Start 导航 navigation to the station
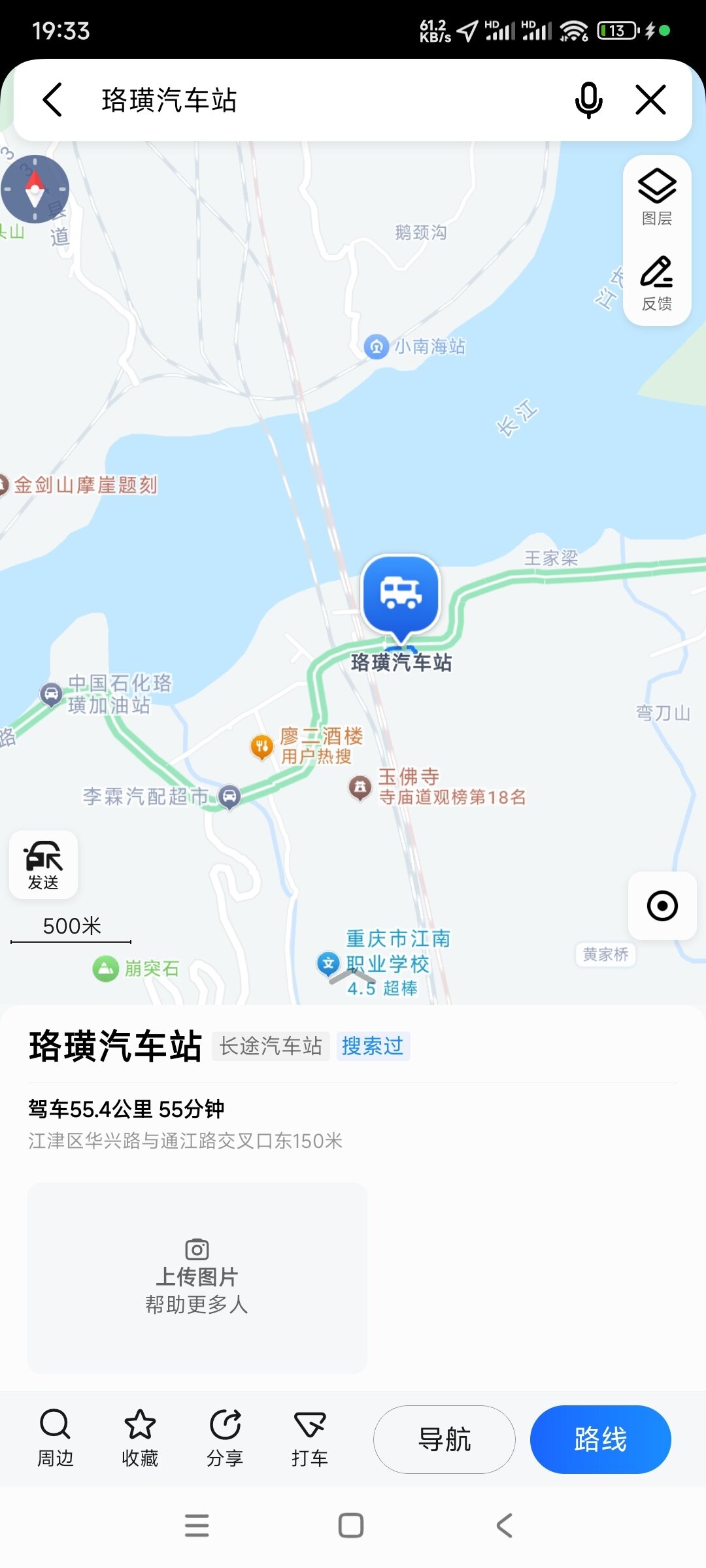Image resolution: width=706 pixels, height=1568 pixels. pos(444,1439)
